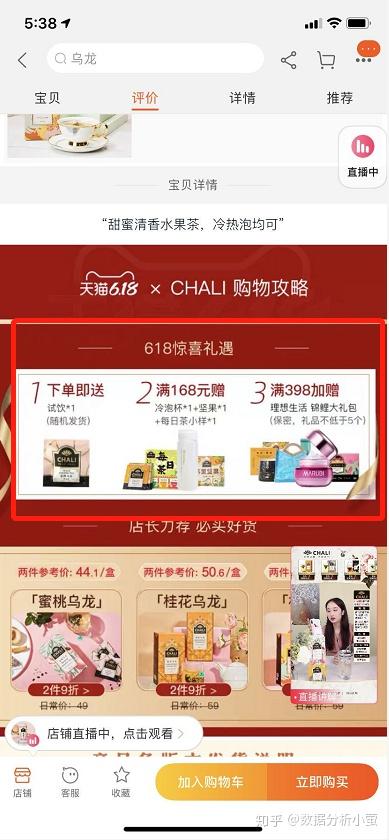The width and height of the screenshot is (389, 840).
Task: Open the 推荐 tab
Action: [340, 98]
